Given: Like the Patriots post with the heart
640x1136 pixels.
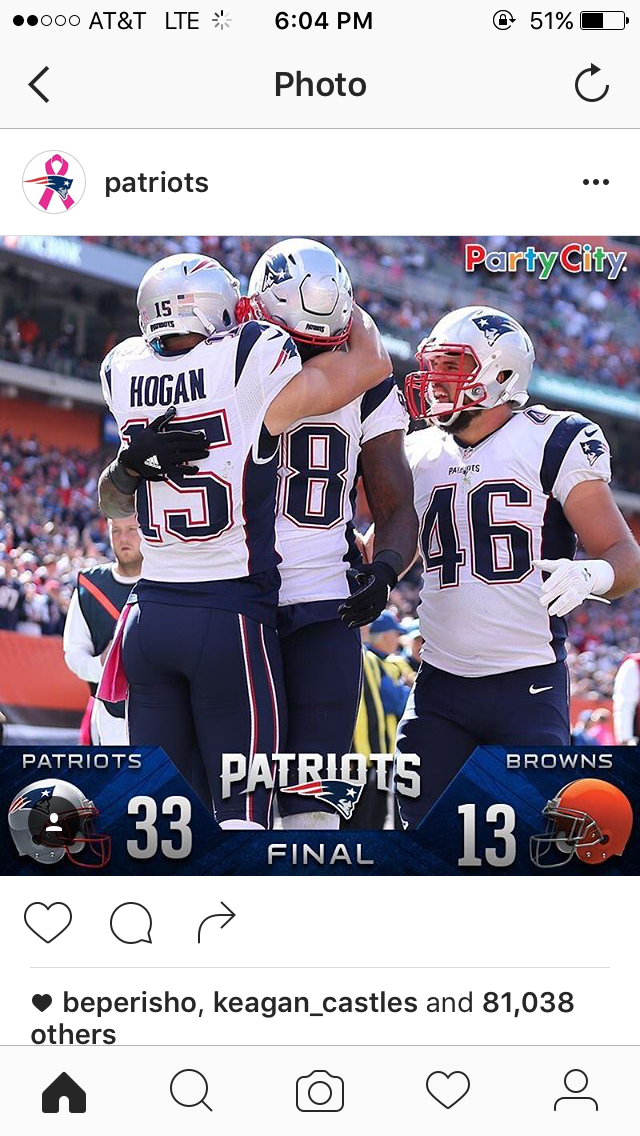Looking at the screenshot, I should point(48,922).
